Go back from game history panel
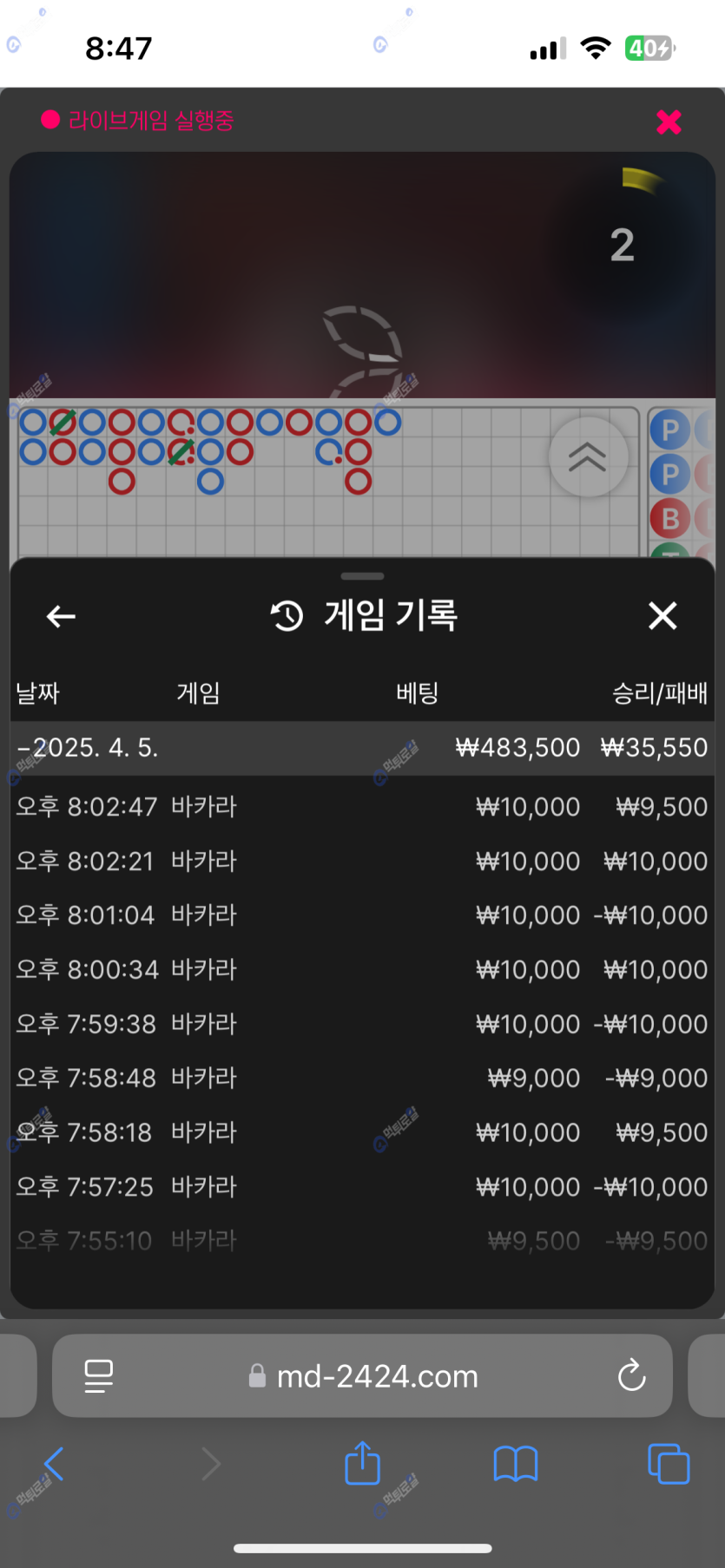725x1568 pixels. tap(61, 616)
